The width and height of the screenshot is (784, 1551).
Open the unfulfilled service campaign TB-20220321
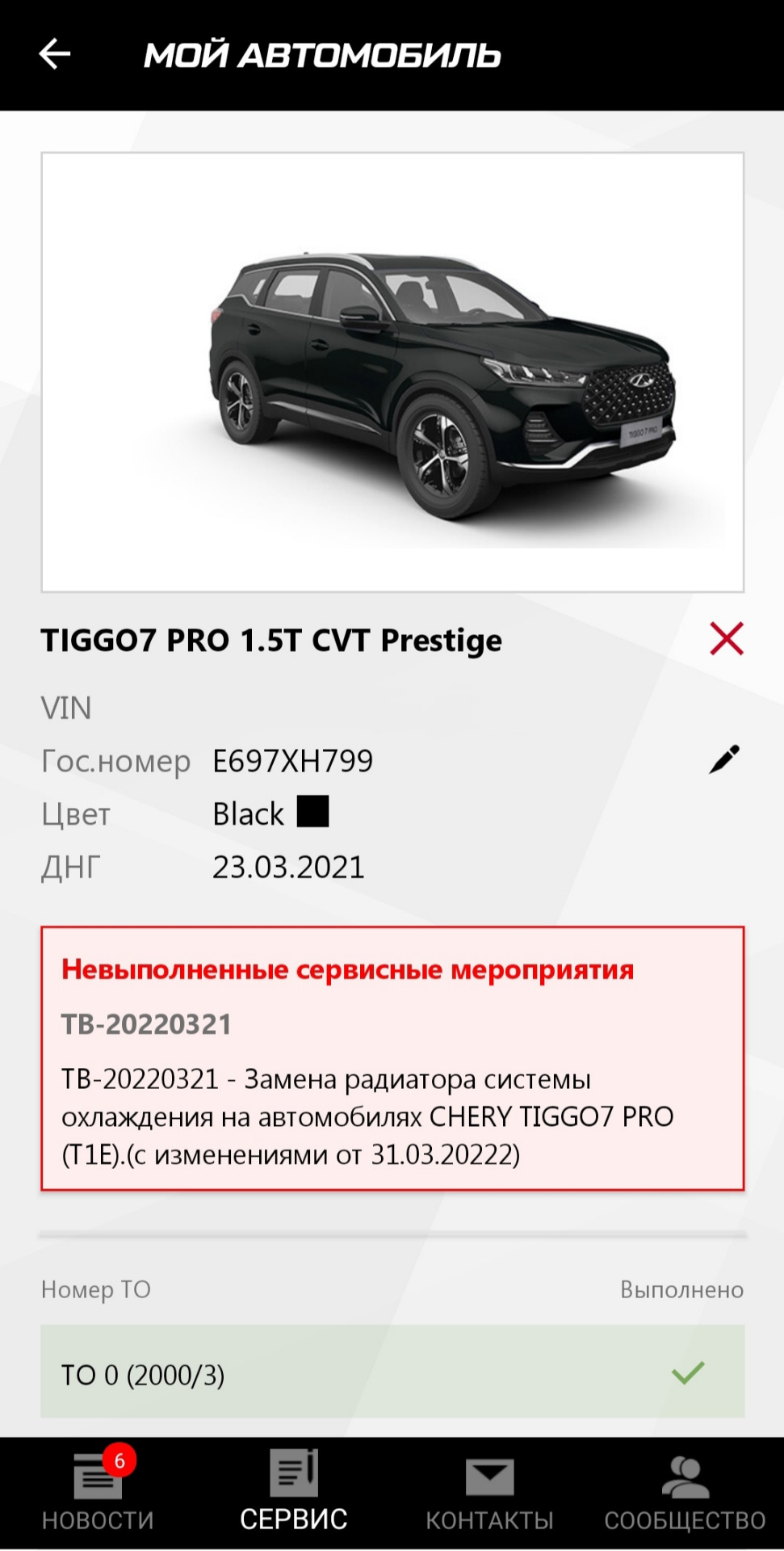click(392, 1058)
